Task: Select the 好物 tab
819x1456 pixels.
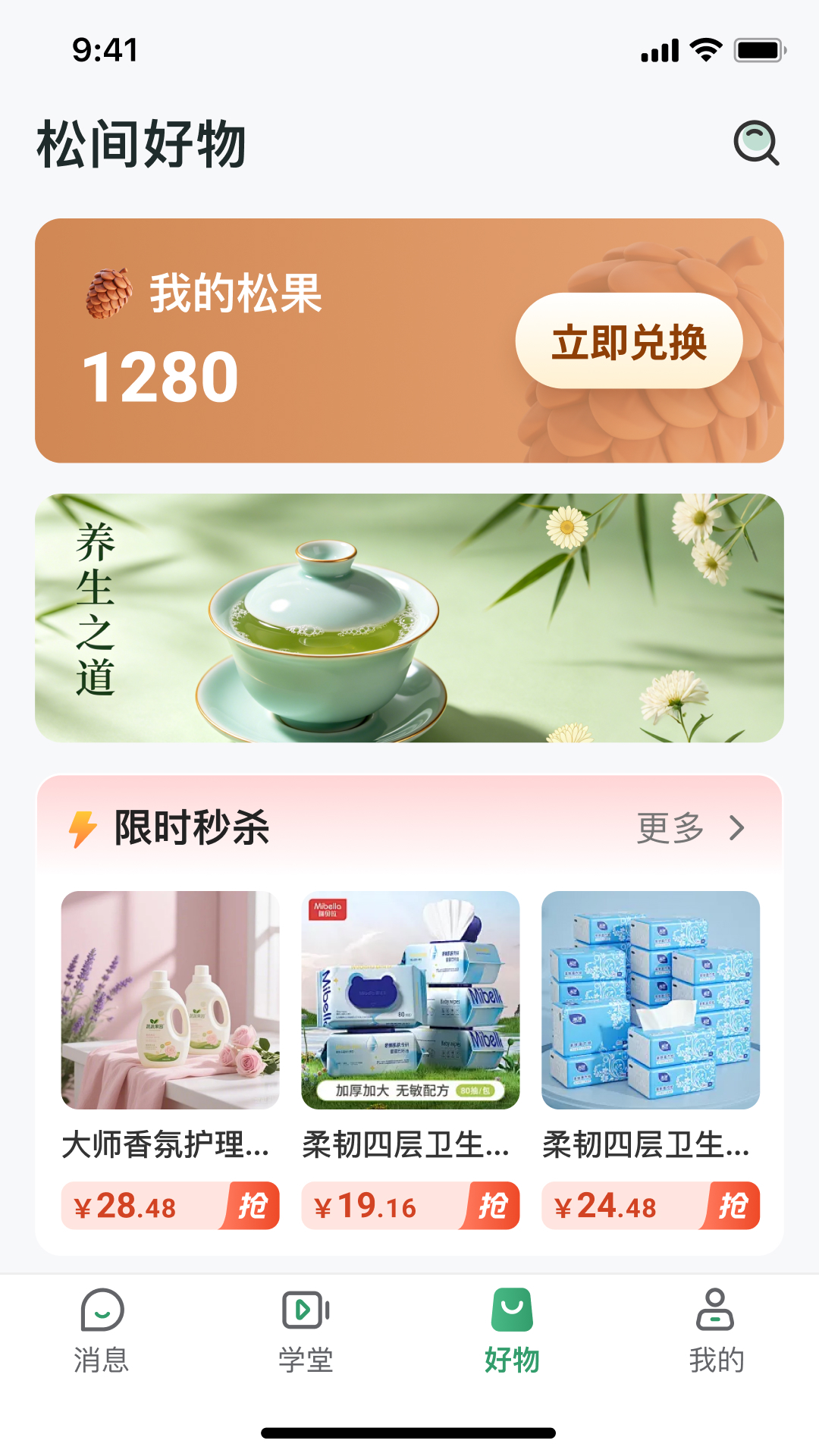Action: [512, 1330]
